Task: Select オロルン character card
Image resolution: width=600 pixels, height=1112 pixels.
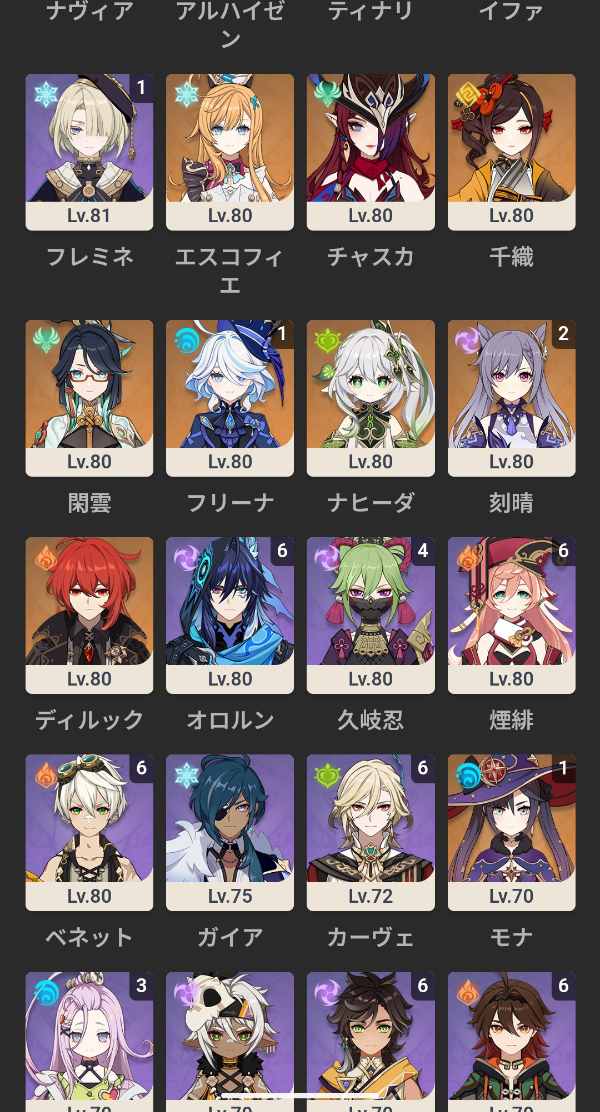Action: (x=230, y=614)
